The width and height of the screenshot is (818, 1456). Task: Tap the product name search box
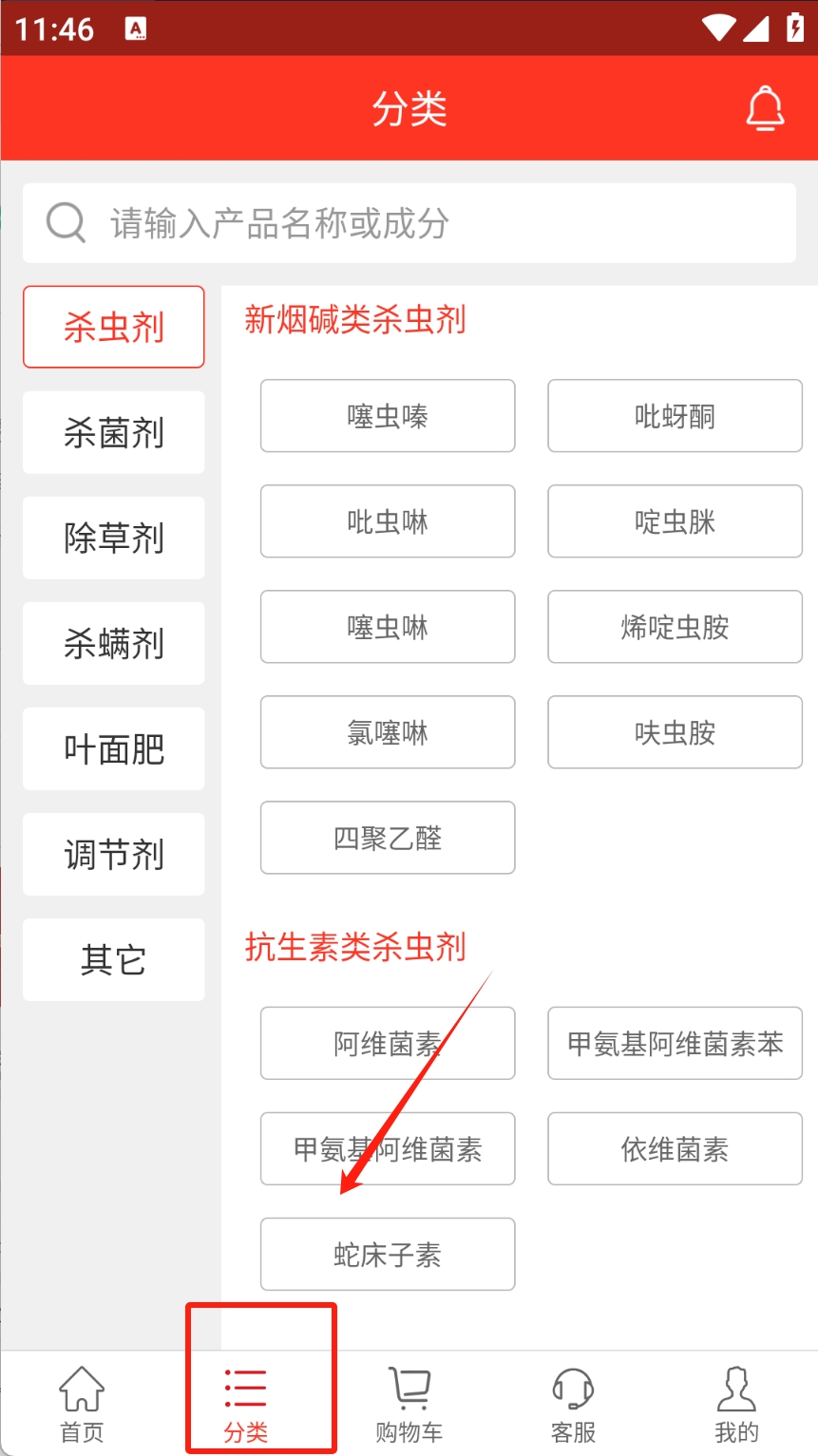[409, 223]
